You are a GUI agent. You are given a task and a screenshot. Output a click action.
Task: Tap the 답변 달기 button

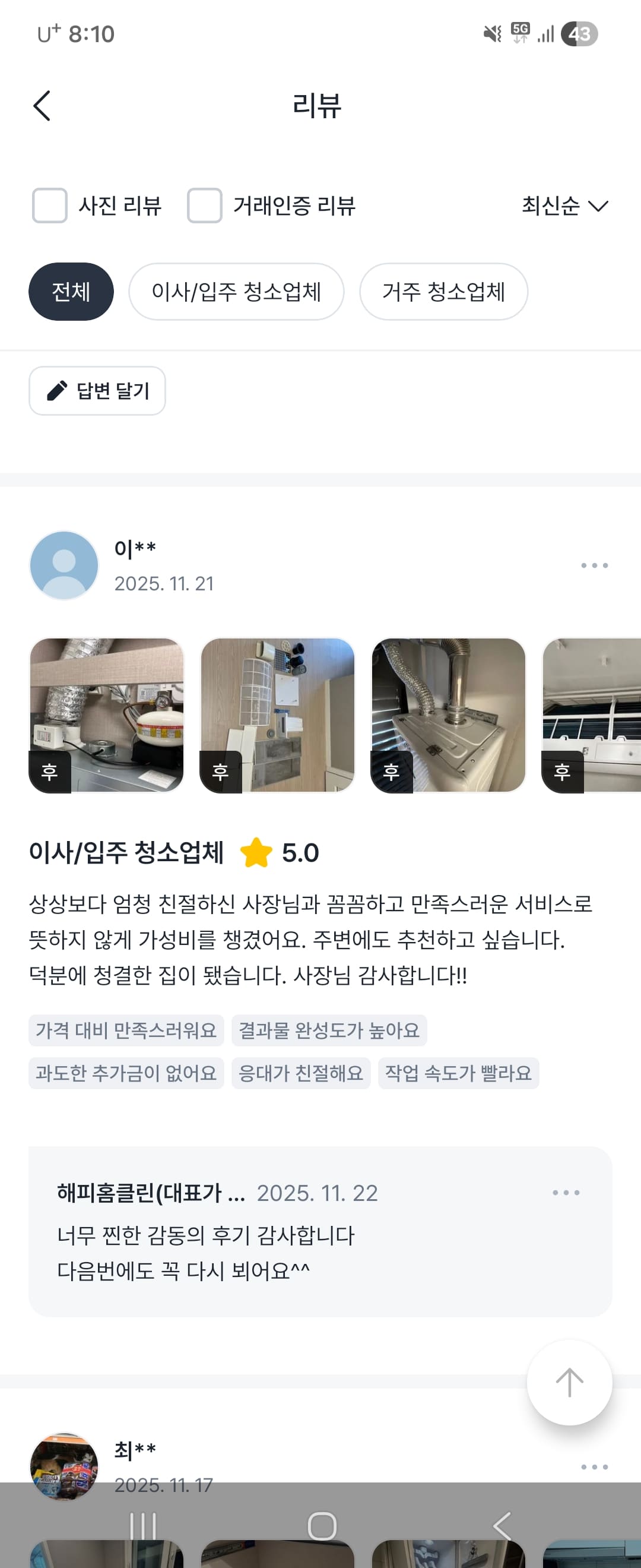point(97,391)
